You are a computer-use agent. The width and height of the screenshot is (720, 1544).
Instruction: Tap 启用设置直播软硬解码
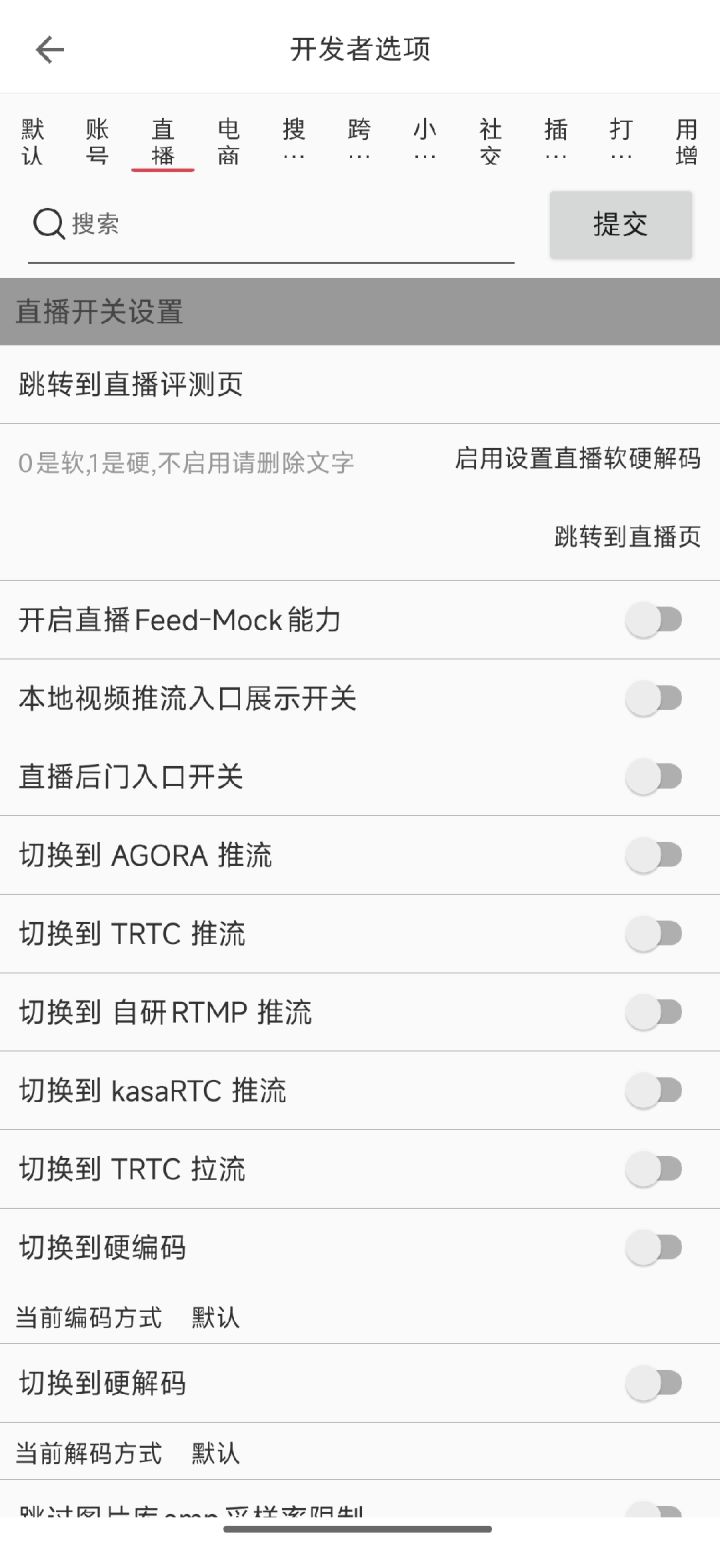(x=578, y=459)
